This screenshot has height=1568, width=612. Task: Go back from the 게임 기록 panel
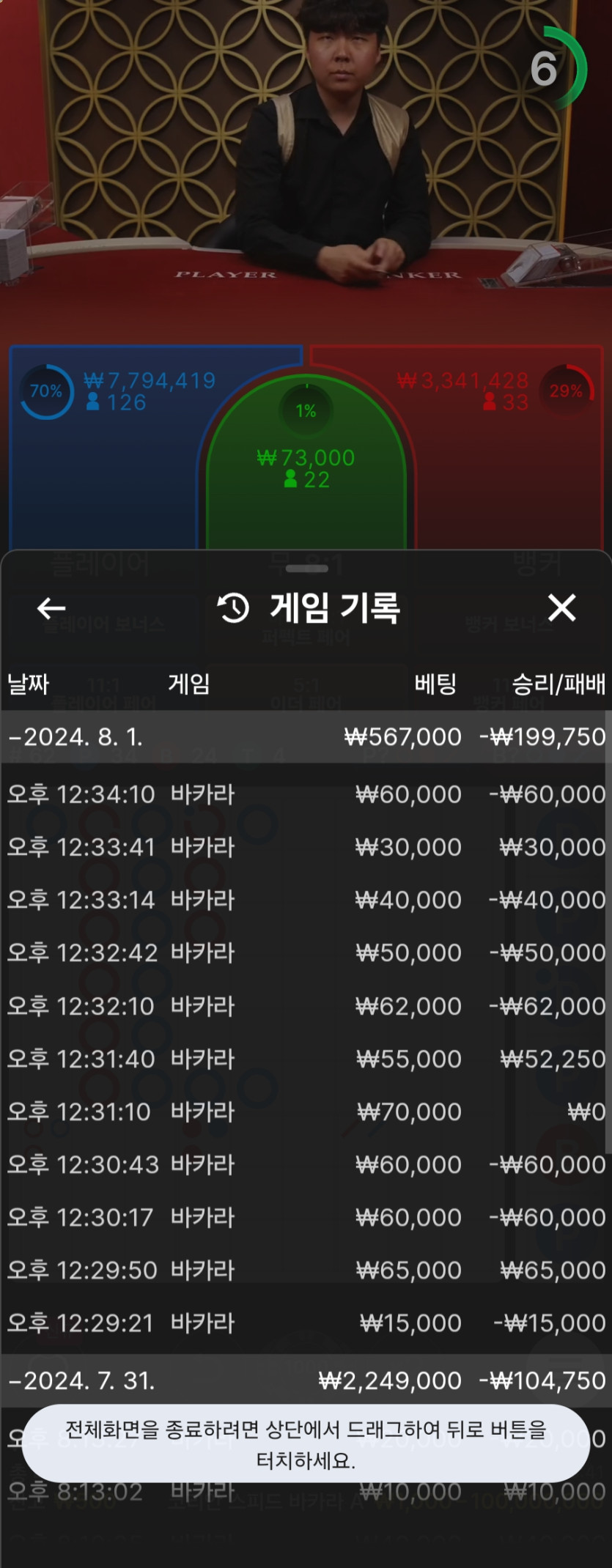pos(51,608)
